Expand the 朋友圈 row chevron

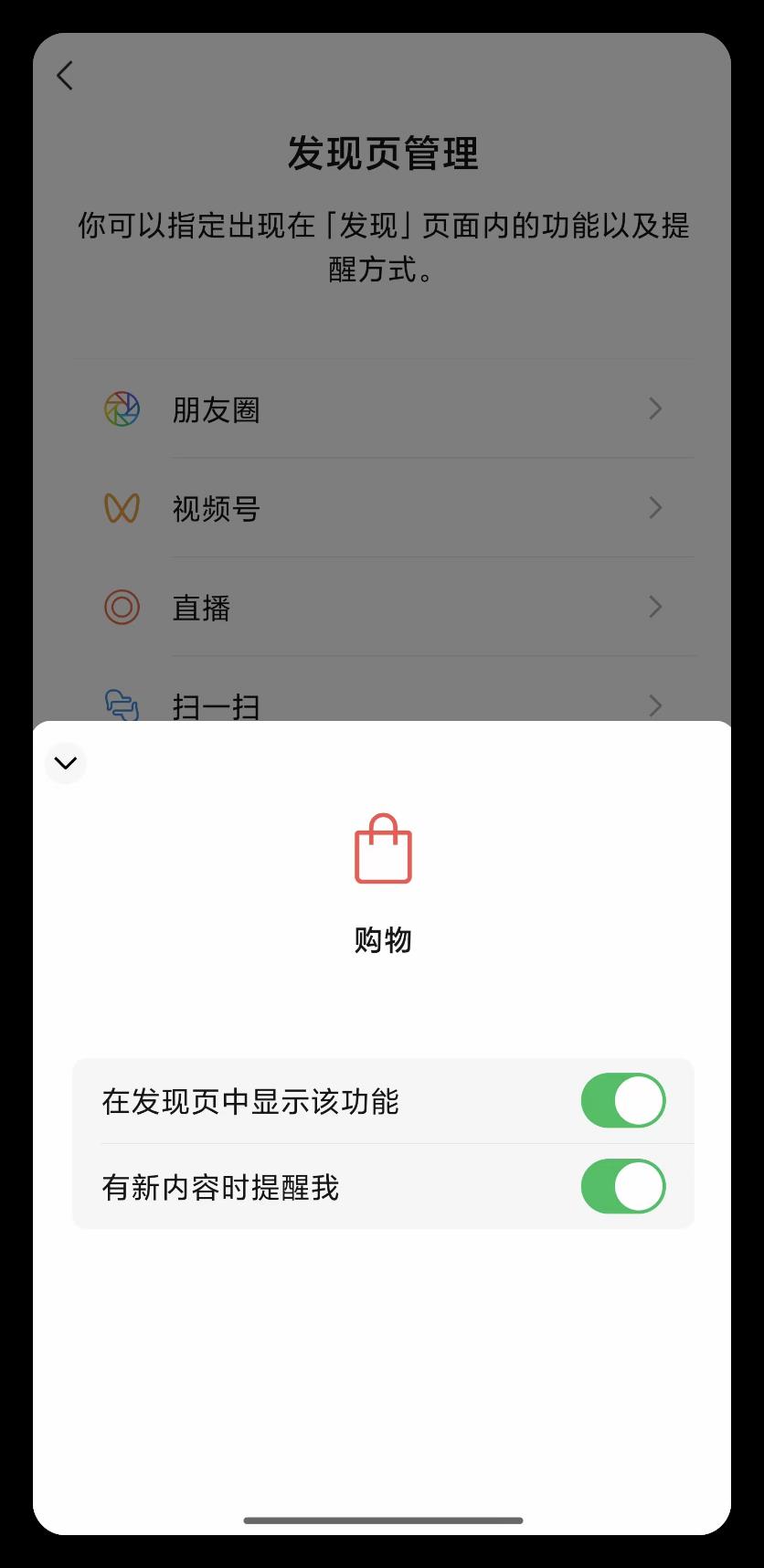tap(654, 409)
